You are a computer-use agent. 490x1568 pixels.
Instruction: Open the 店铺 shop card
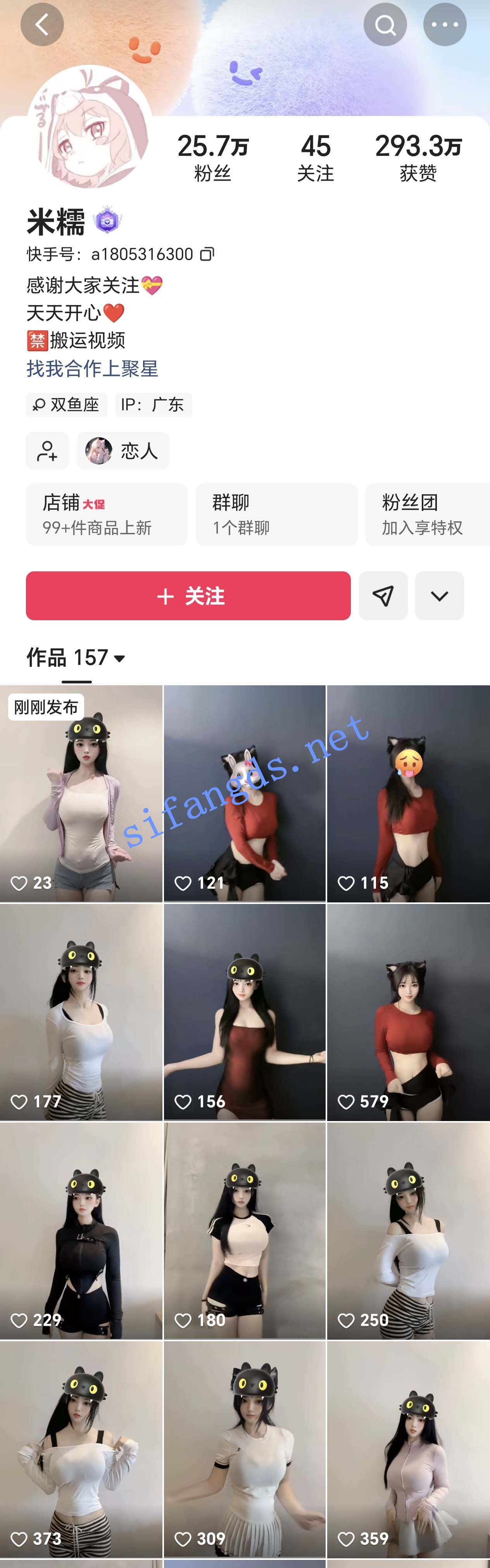pos(107,514)
